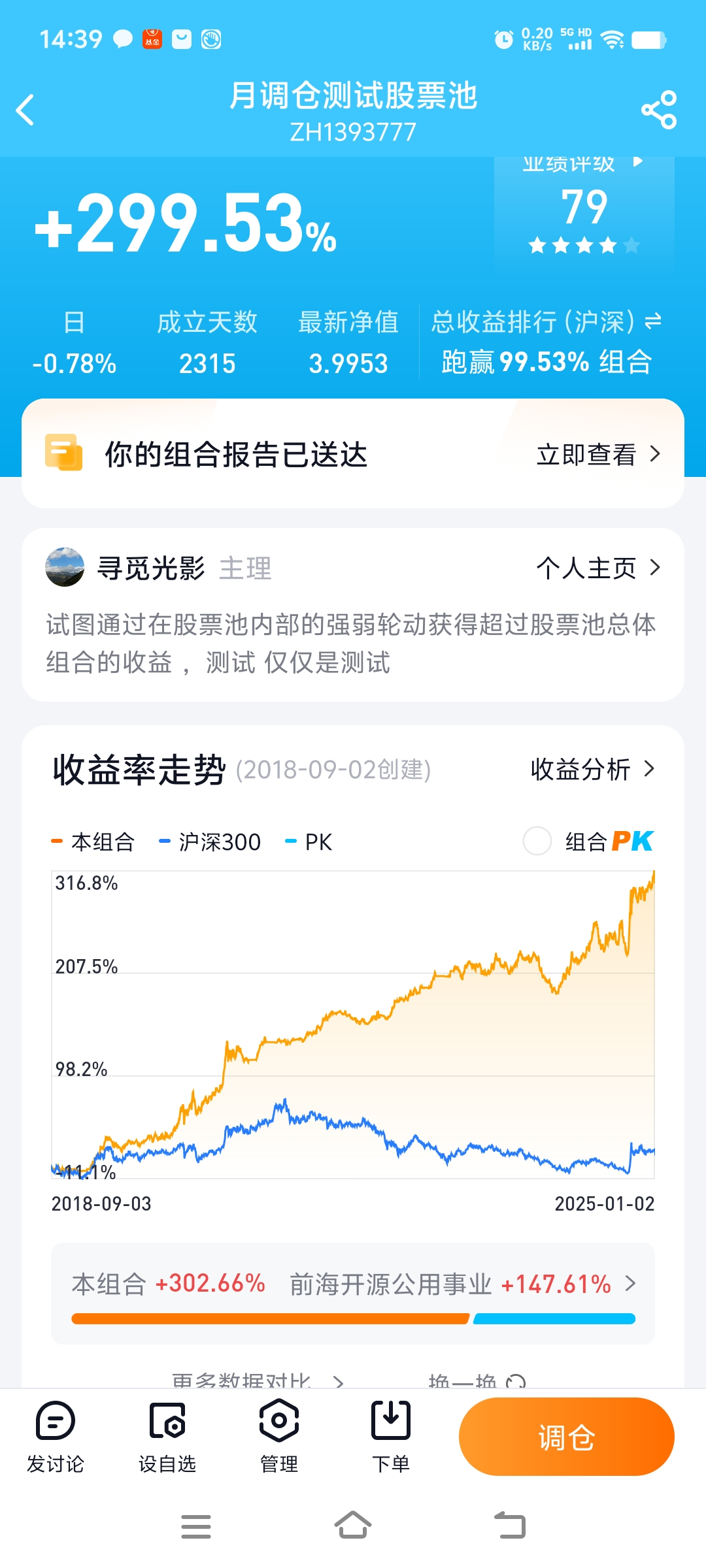Screen dimensions: 706x1568
Task: Open the system recent apps menu
Action: pos(196,1526)
